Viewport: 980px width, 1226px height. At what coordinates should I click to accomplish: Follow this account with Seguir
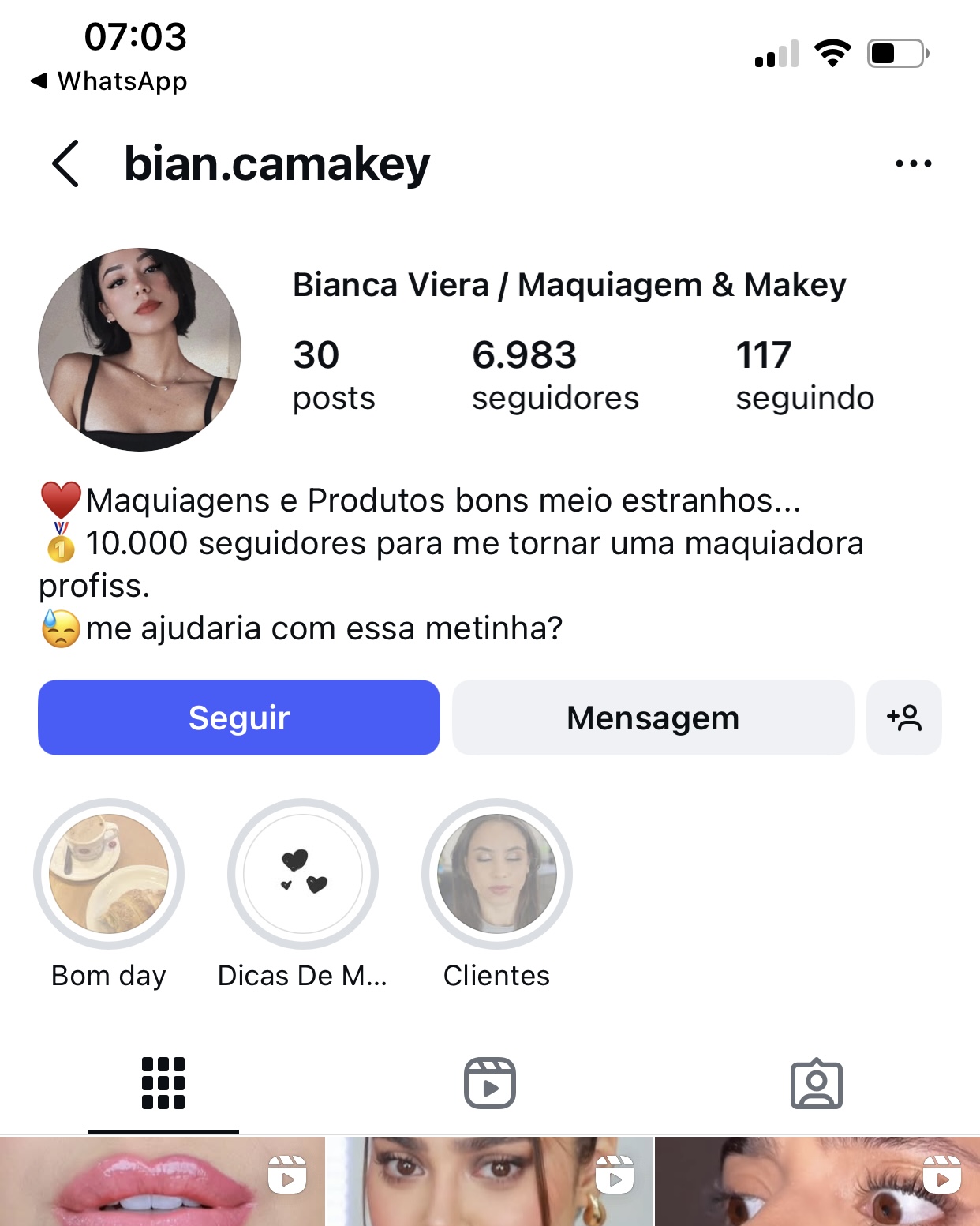239,718
